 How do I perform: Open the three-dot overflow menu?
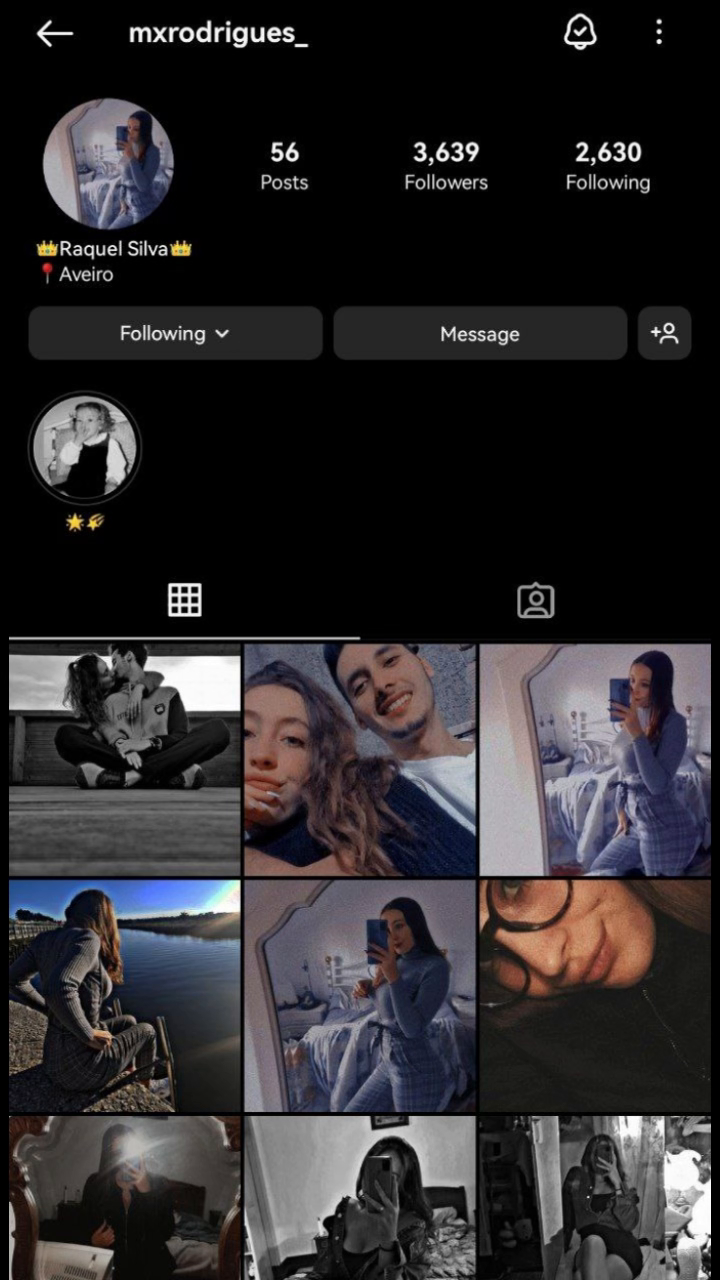658,33
